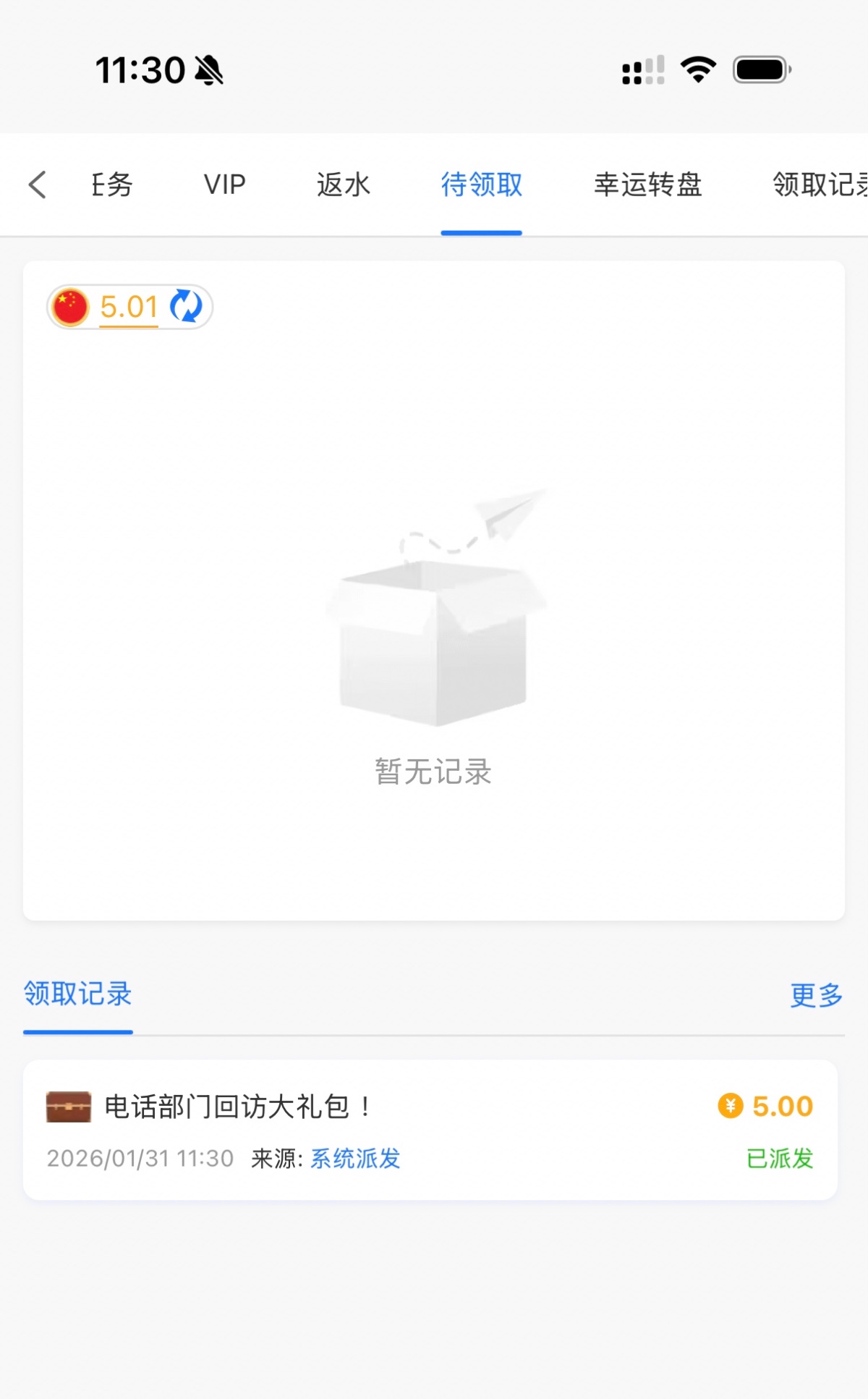Image resolution: width=868 pixels, height=1399 pixels.
Task: Open the 电话部门回访大礼包 record
Action: pyautogui.click(x=239, y=1107)
